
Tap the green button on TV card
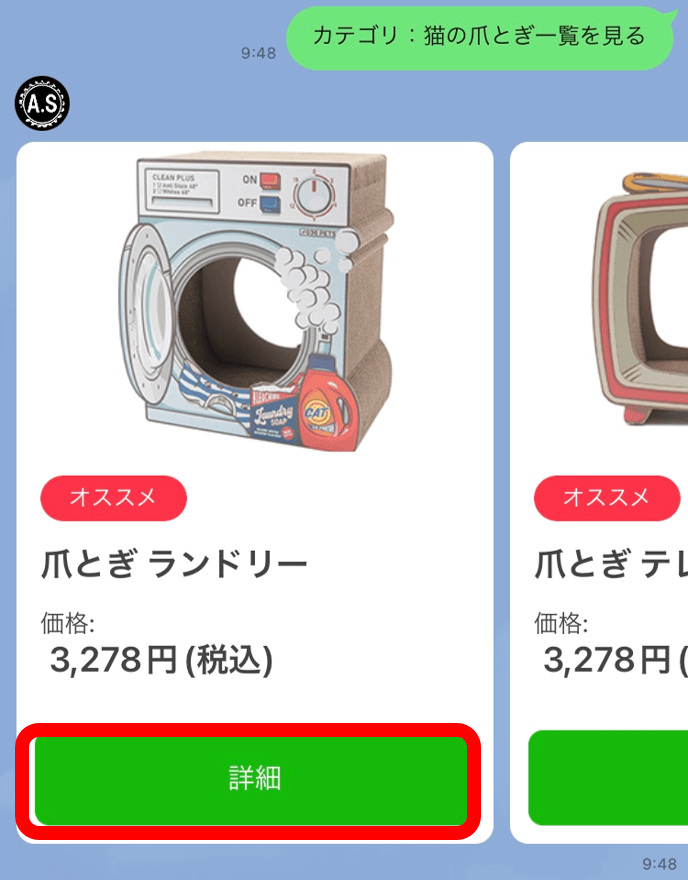point(608,777)
